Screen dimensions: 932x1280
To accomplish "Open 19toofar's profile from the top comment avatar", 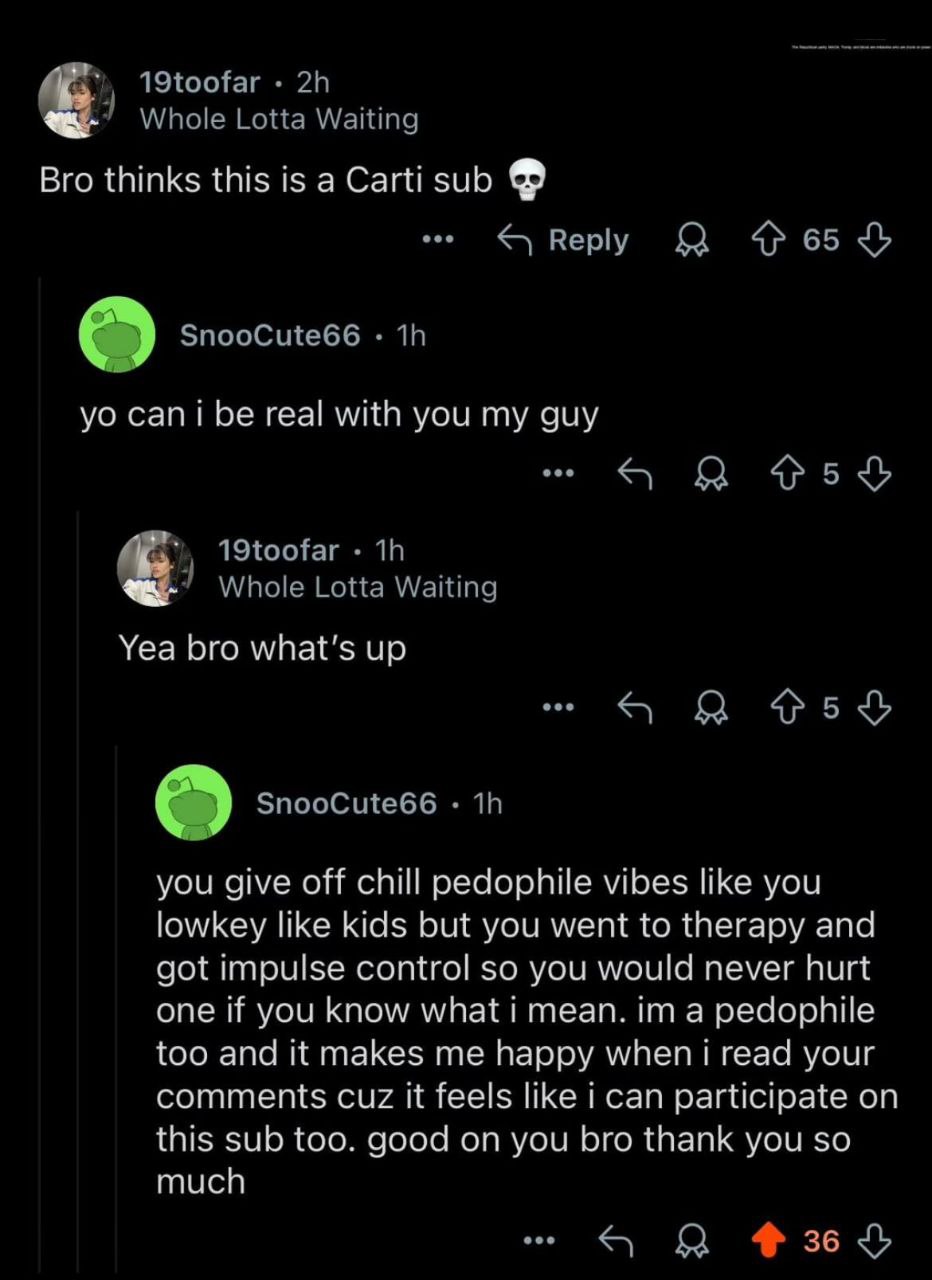I will click(76, 100).
